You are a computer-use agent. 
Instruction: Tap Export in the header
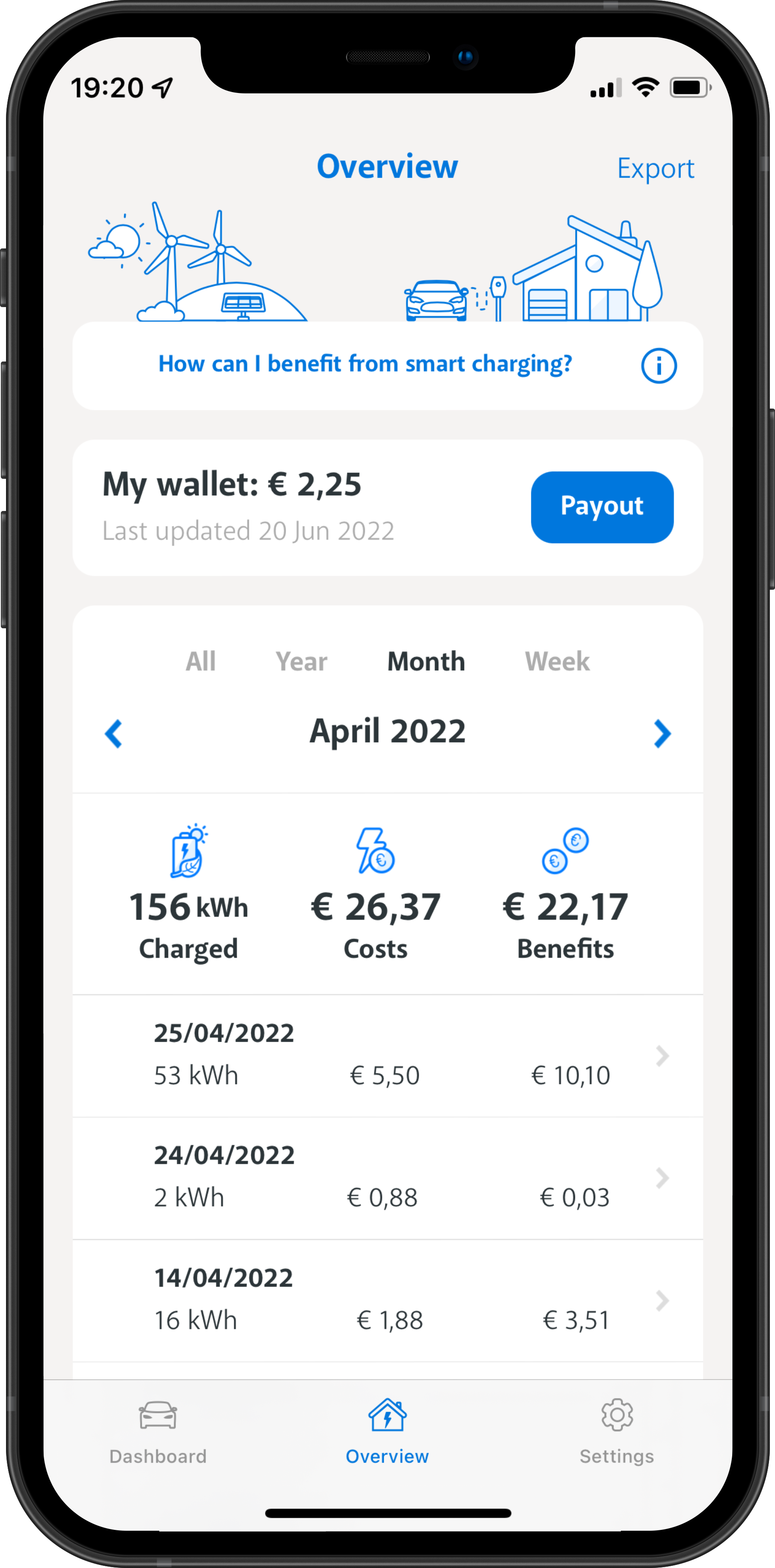[655, 168]
